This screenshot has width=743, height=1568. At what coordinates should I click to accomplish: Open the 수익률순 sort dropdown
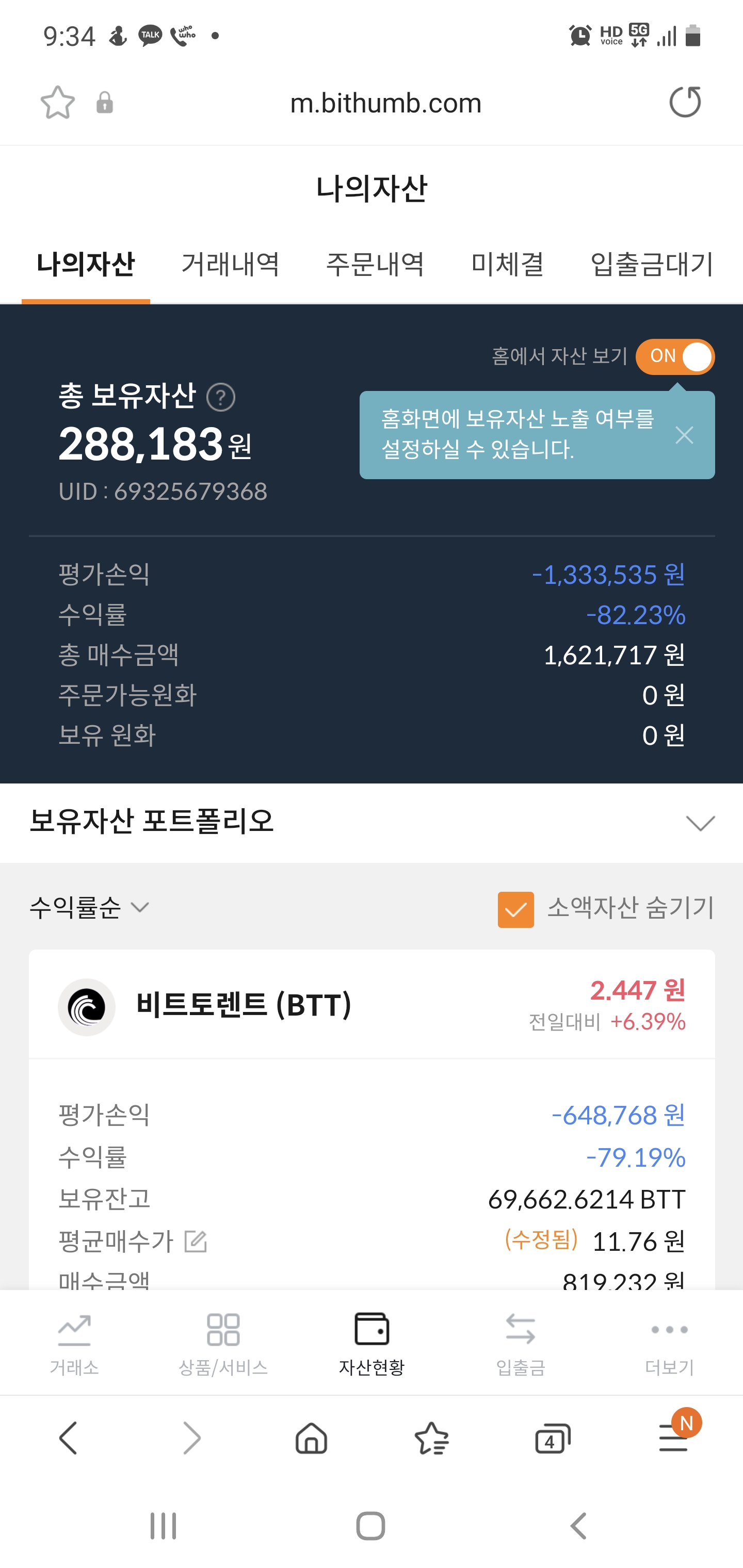pyautogui.click(x=90, y=908)
